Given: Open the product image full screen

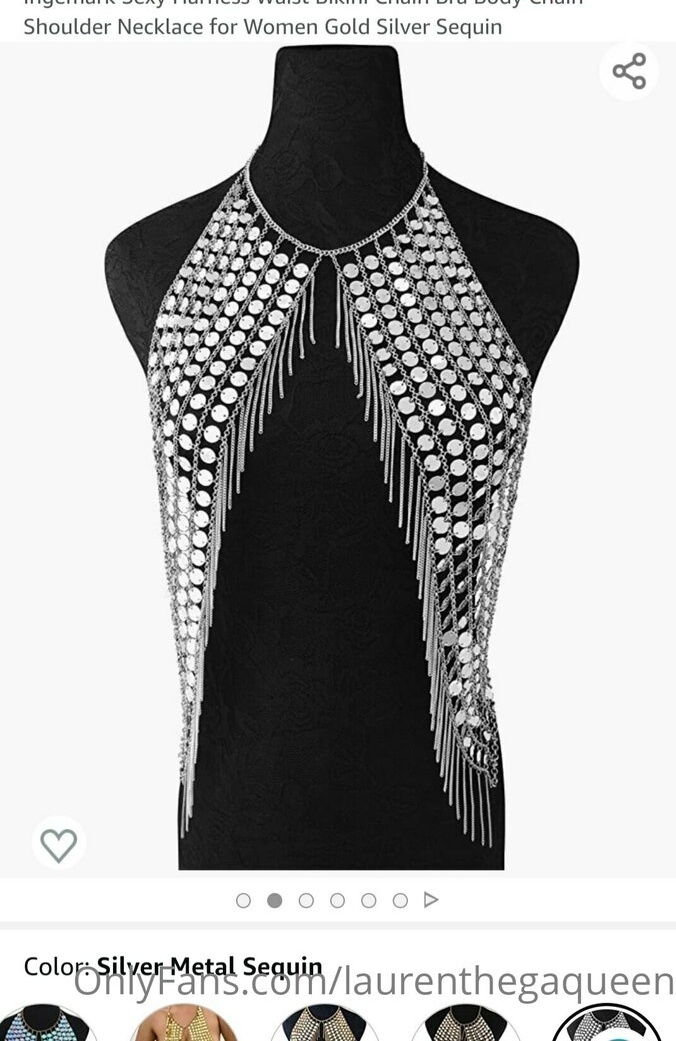Looking at the screenshot, I should (340, 460).
